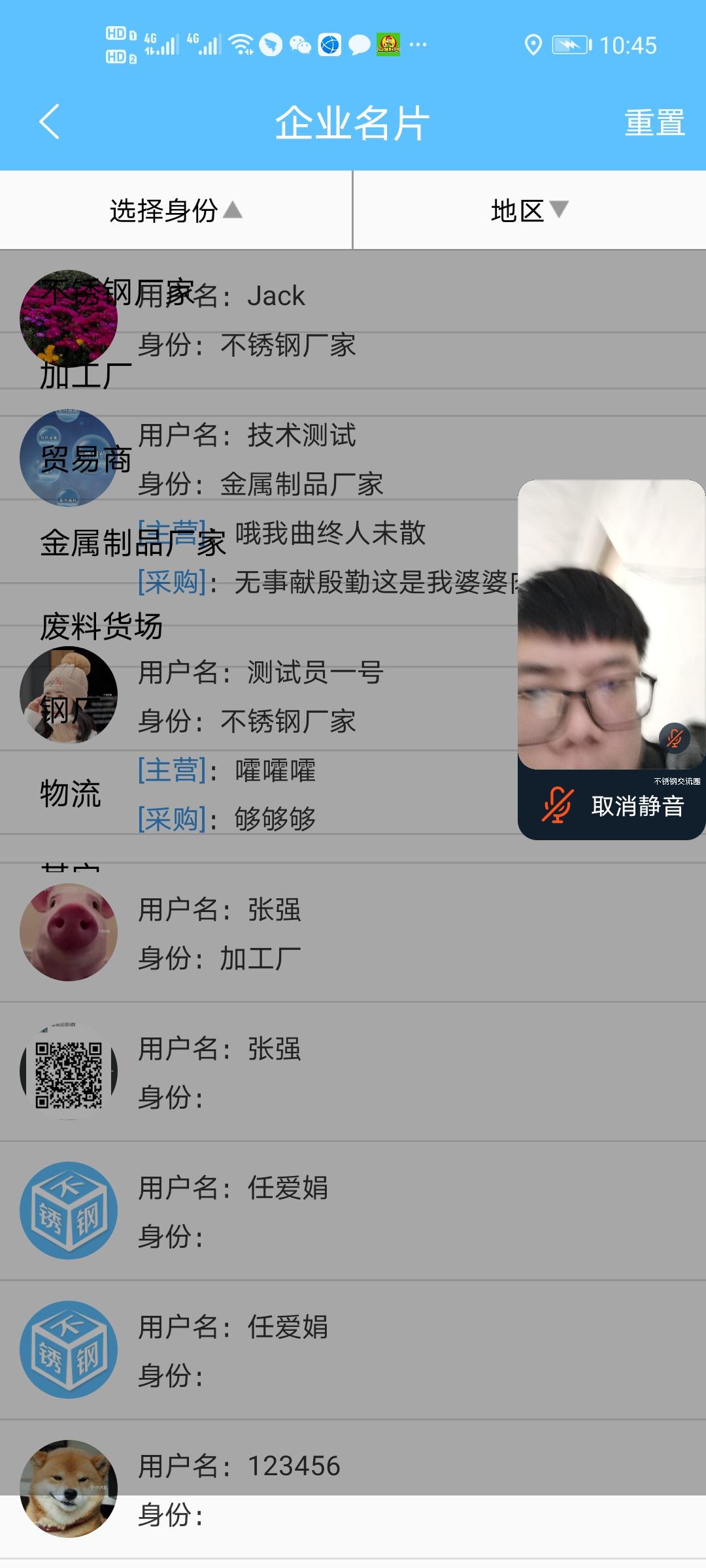Open the business card of user 123456
The image size is (706, 1568).
353,1490
